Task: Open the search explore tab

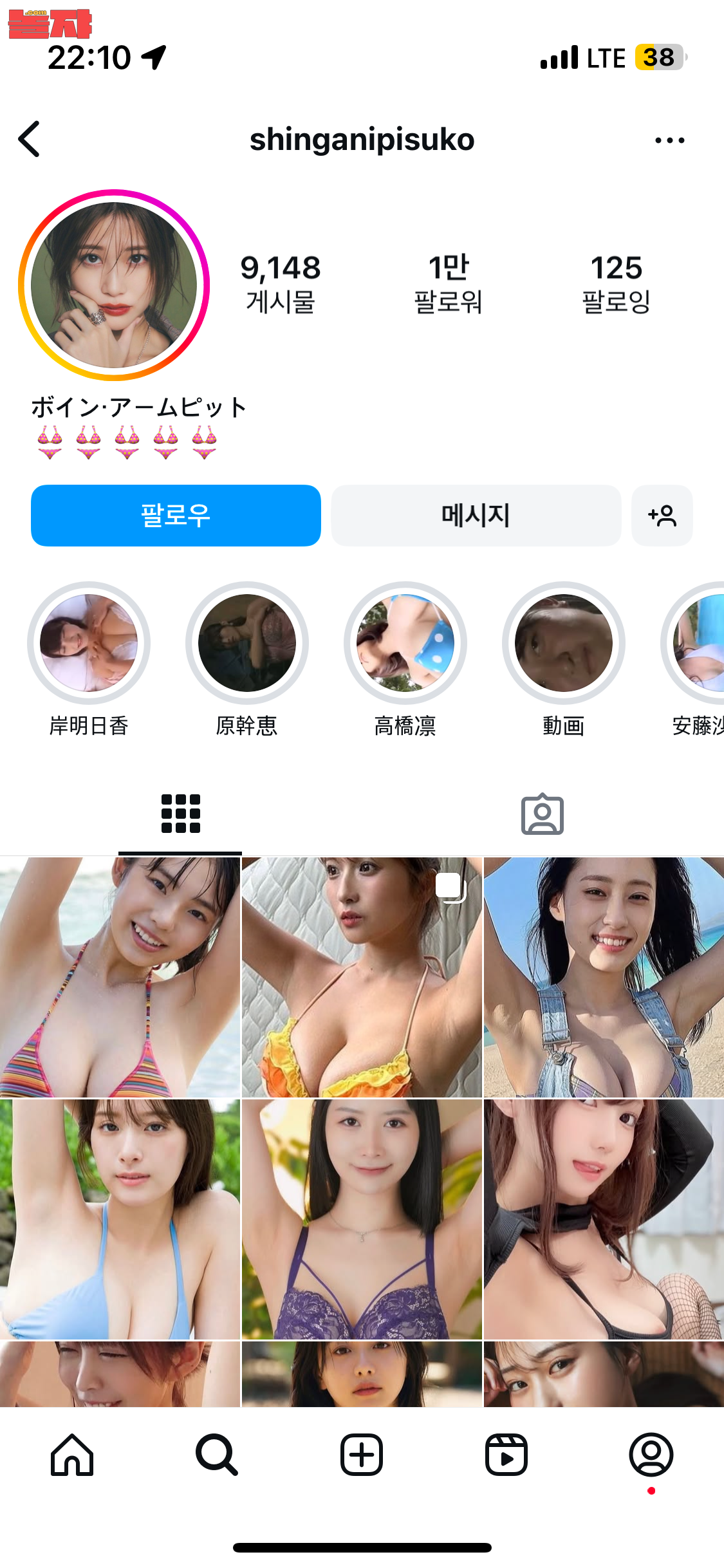Action: pyautogui.click(x=217, y=1455)
